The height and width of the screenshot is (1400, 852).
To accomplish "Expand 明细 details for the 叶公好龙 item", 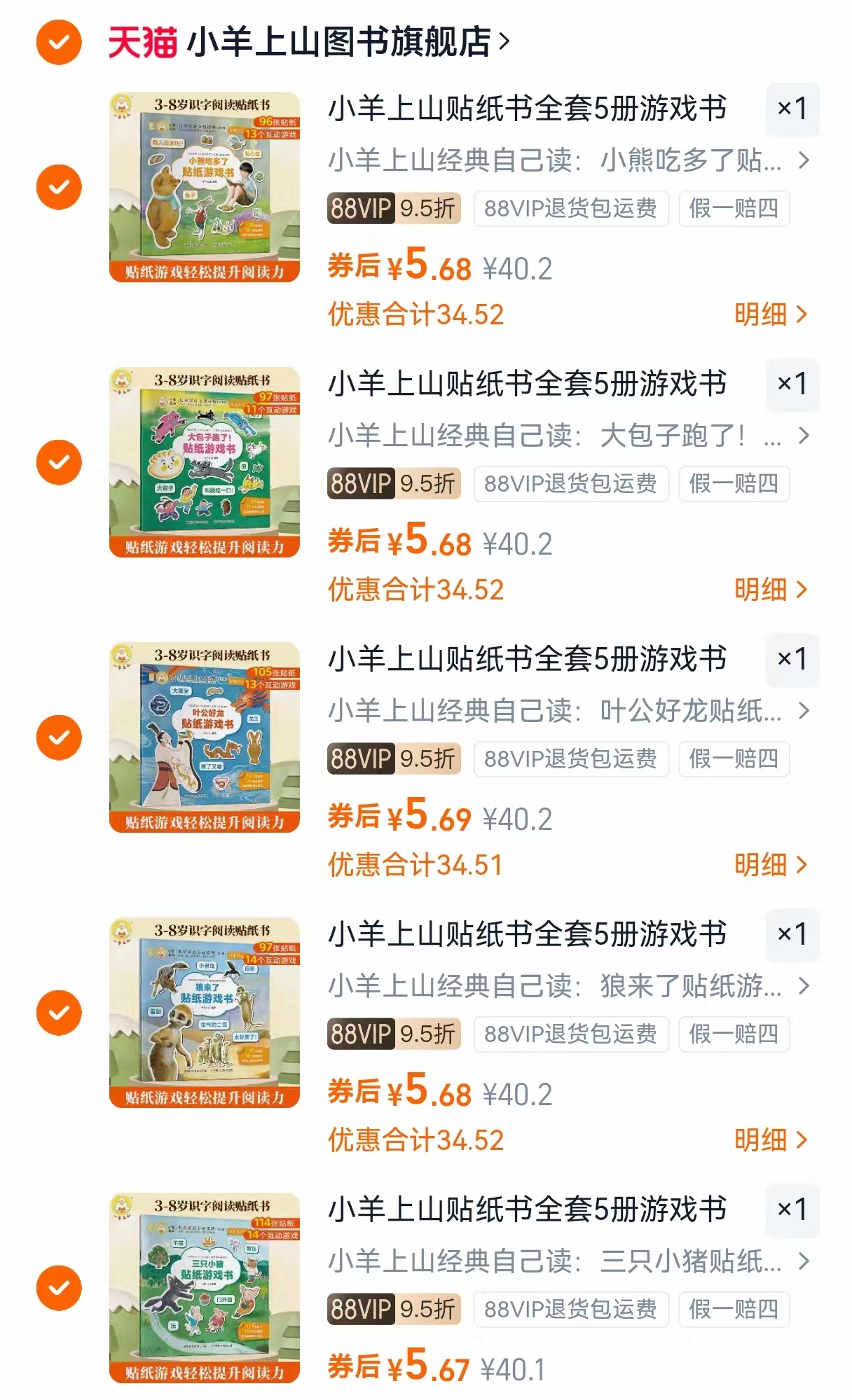I will pyautogui.click(x=769, y=866).
